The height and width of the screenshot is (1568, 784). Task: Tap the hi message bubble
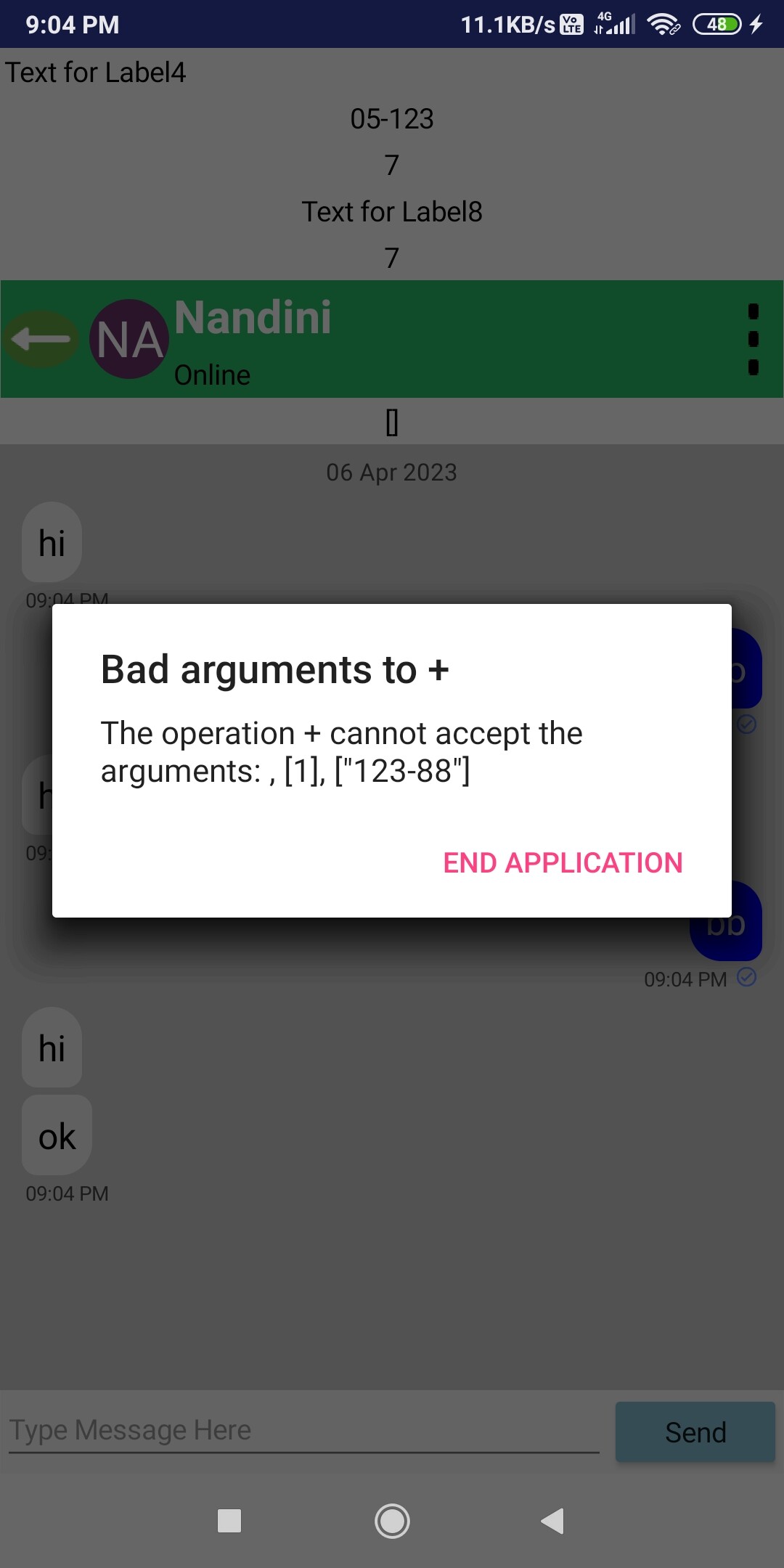52,1050
